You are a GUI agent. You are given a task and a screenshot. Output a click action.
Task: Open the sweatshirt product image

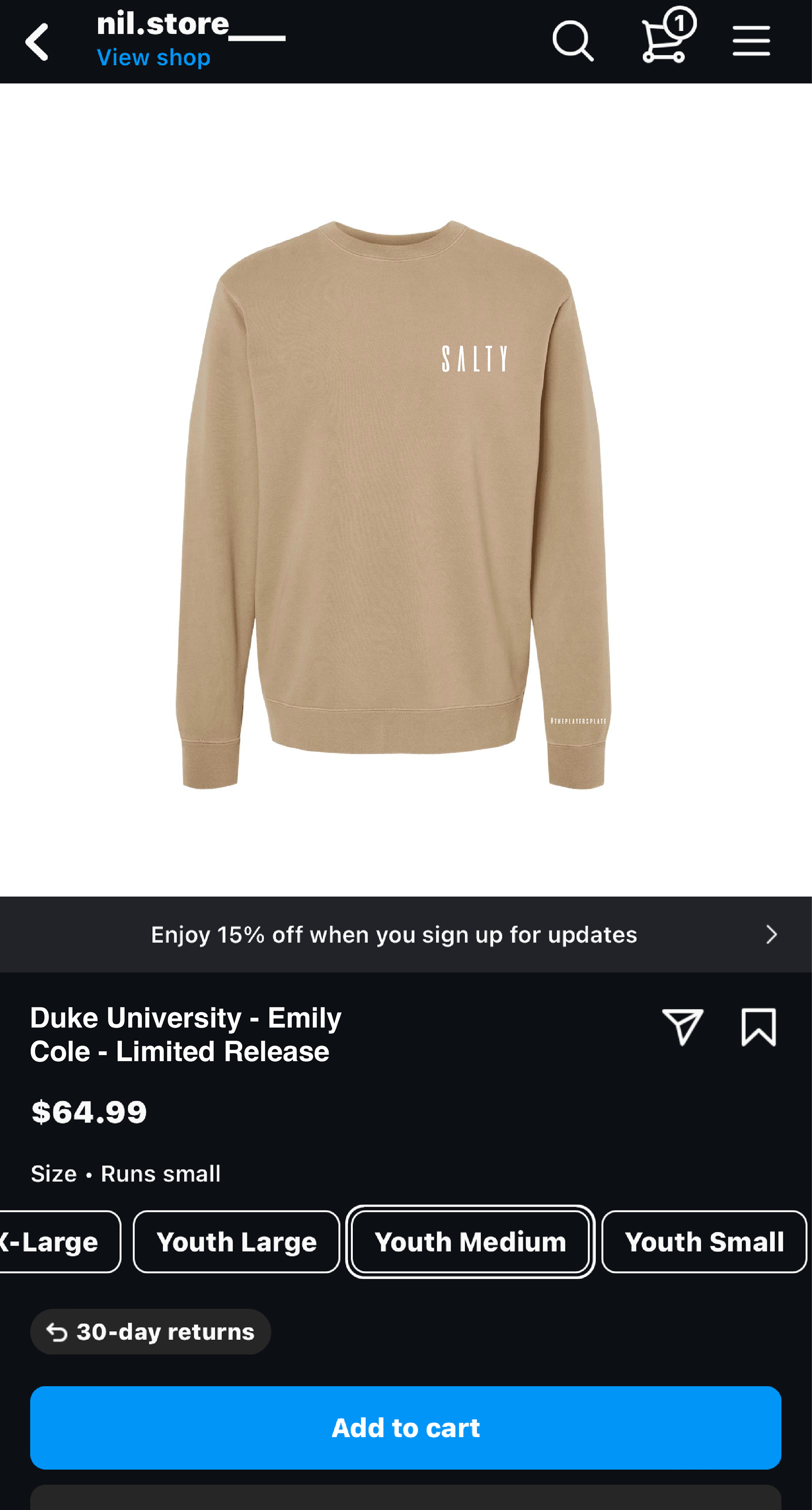click(x=394, y=504)
